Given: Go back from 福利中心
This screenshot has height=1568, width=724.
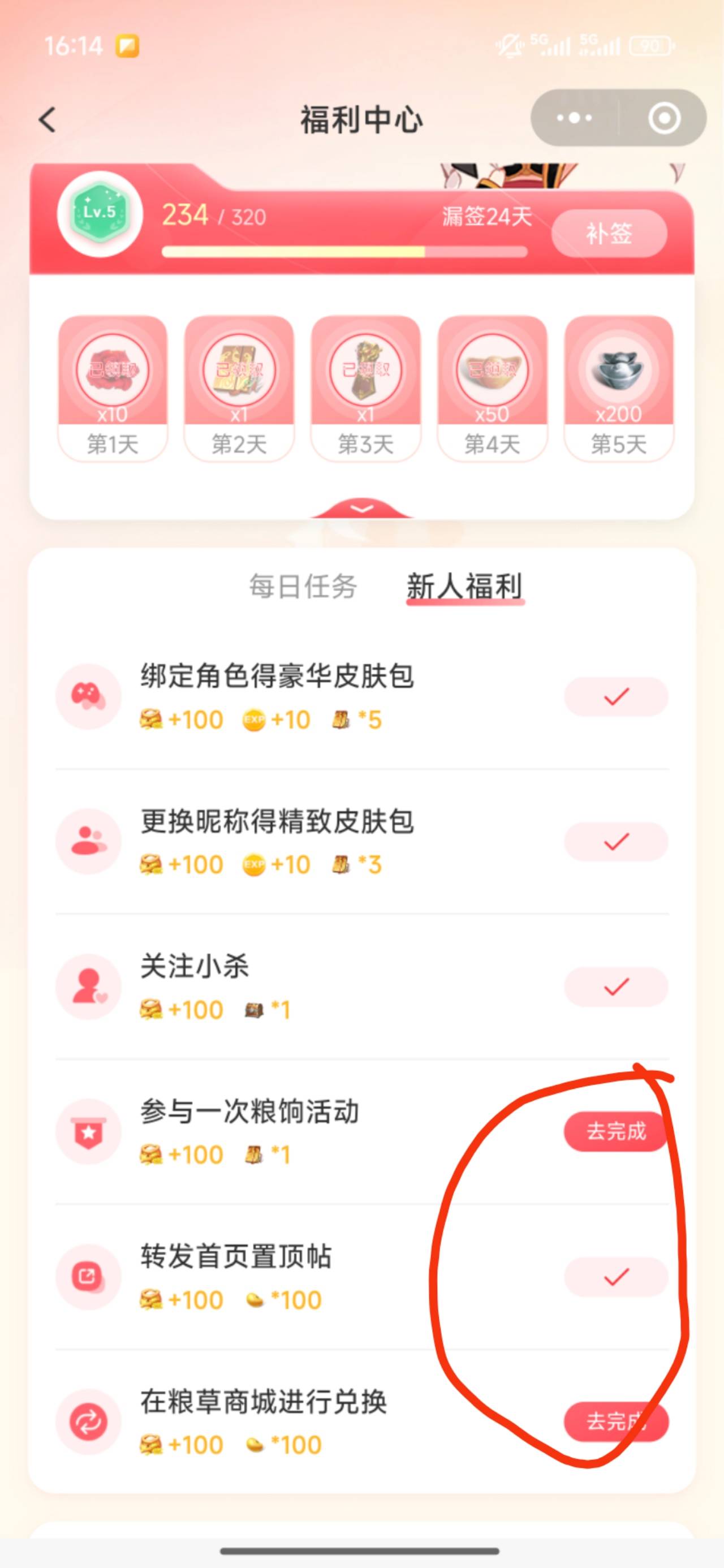Looking at the screenshot, I should (48, 119).
